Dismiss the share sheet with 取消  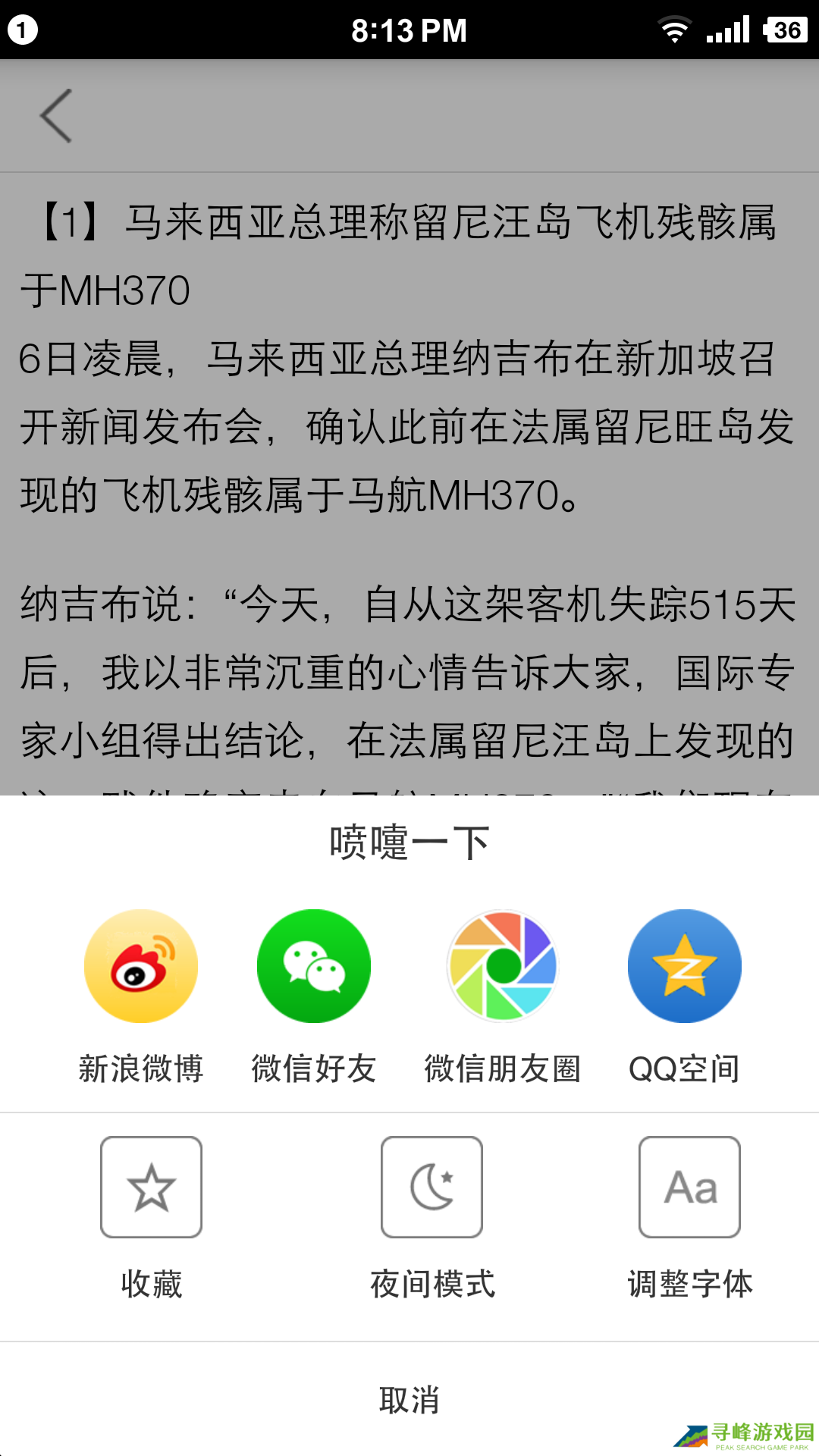point(409,1399)
